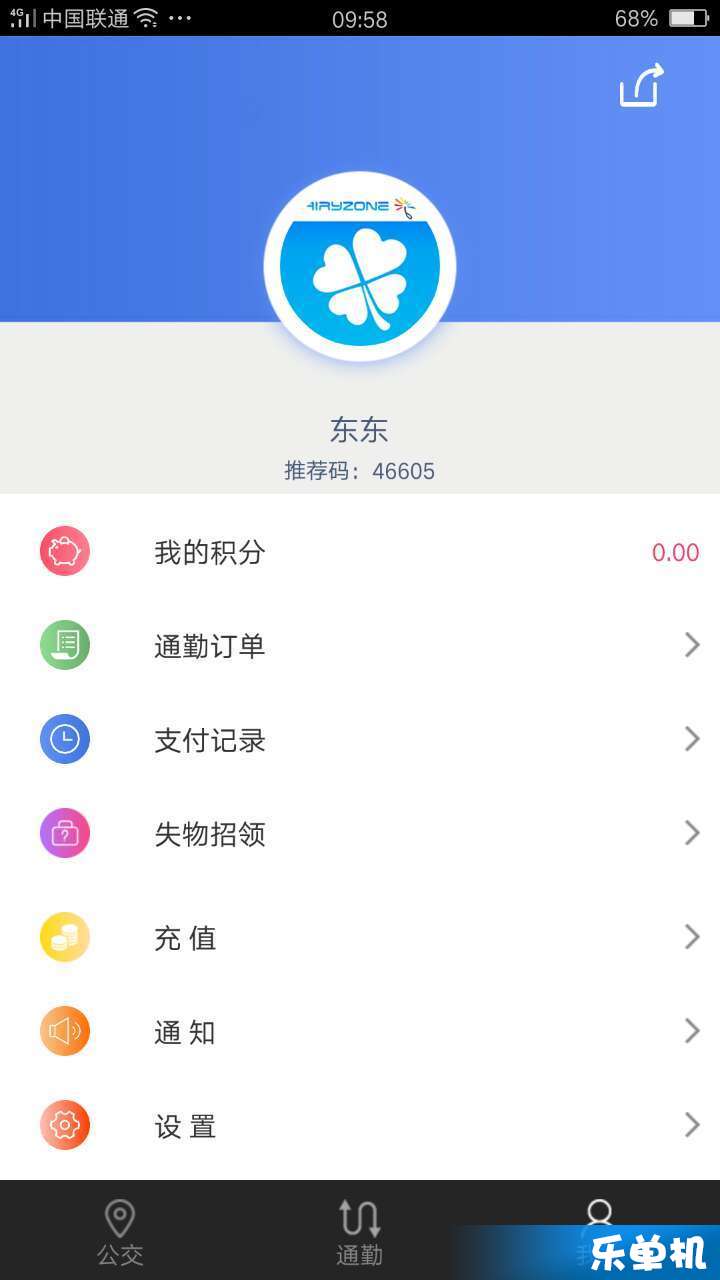View 支付记录 payment records
Image resolution: width=720 pixels, height=1280 pixels.
360,740
